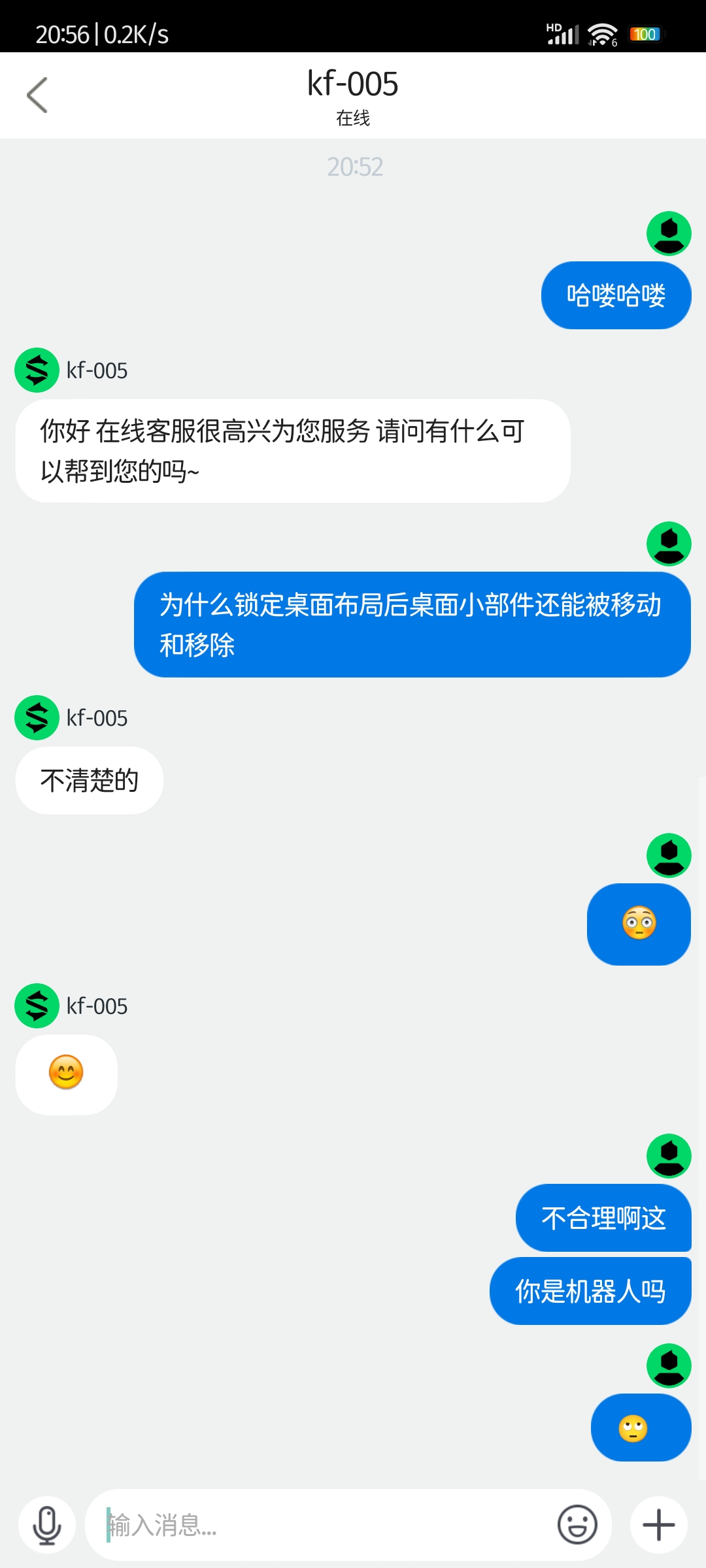706x1568 pixels.
Task: Open the plus attachment menu
Action: 659,1525
